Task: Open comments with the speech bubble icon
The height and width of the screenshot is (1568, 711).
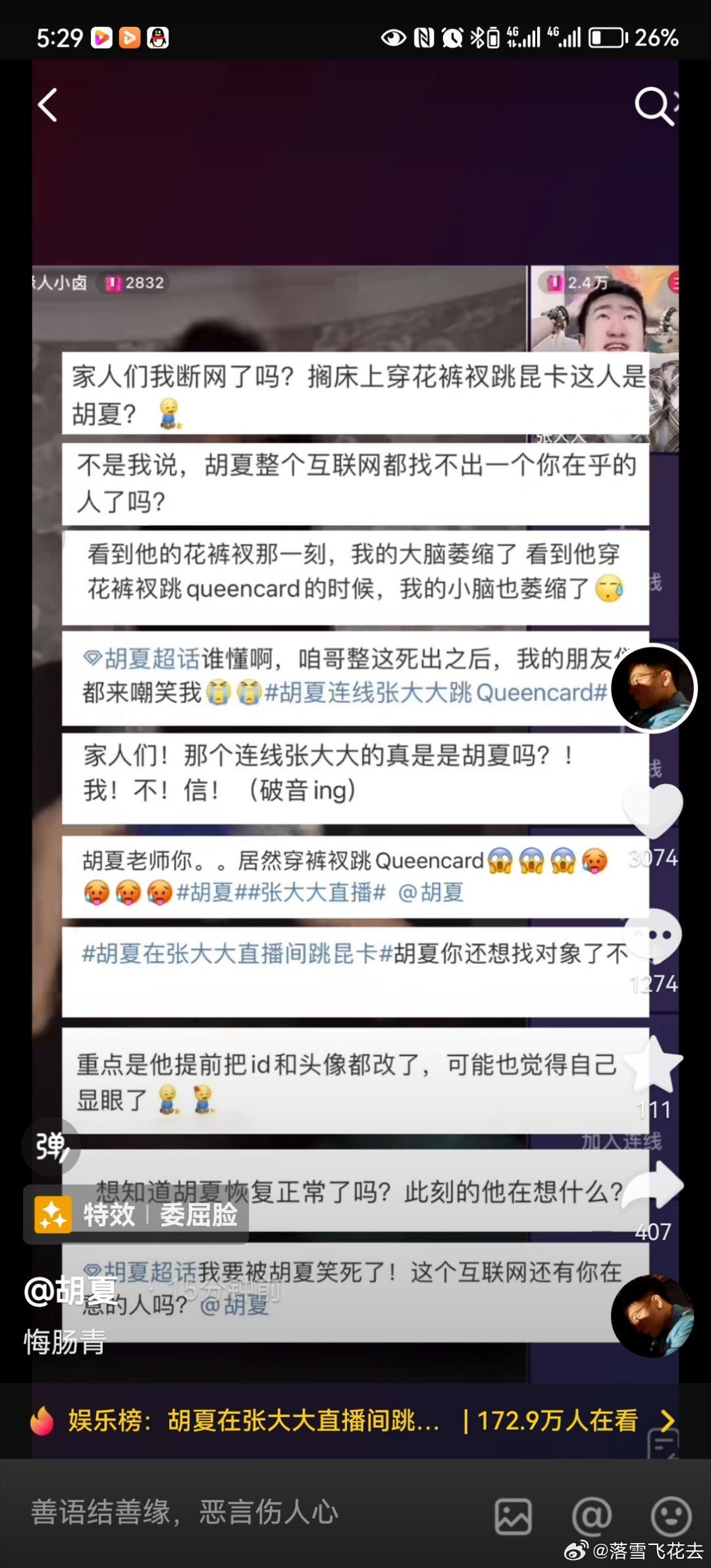Action: 652,935
